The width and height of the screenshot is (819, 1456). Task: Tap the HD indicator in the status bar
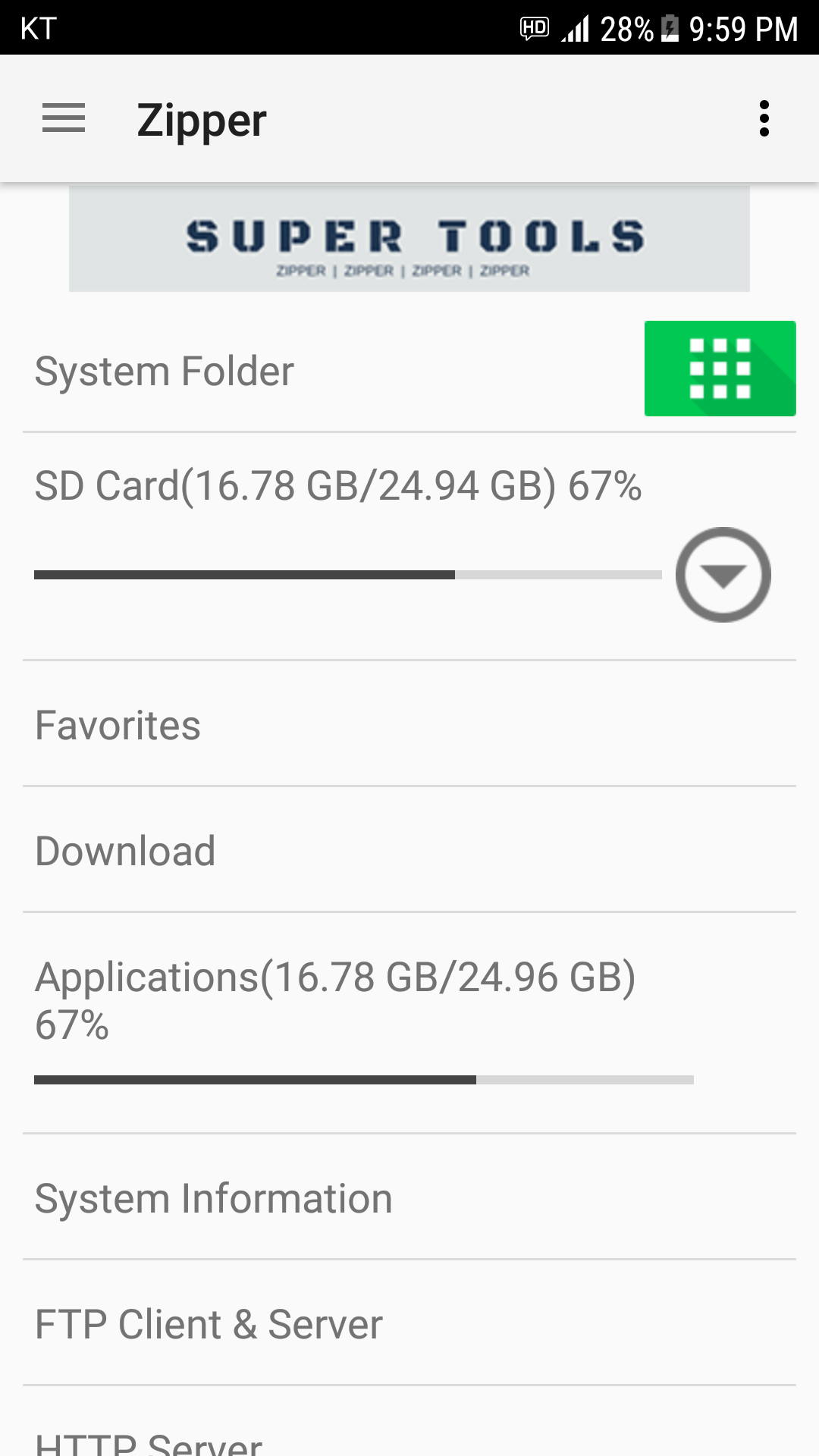[534, 27]
